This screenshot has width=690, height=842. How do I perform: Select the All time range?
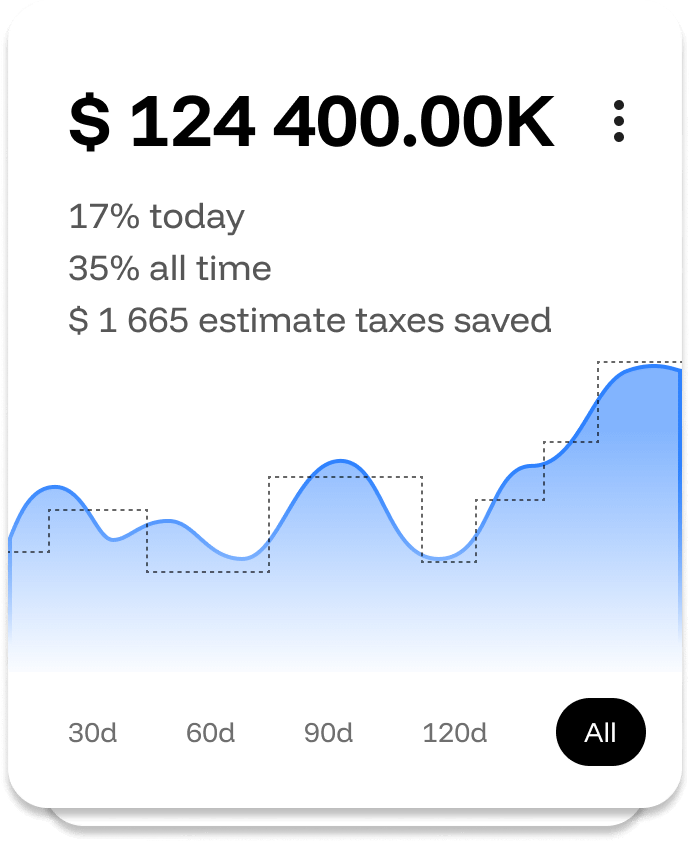click(x=600, y=732)
